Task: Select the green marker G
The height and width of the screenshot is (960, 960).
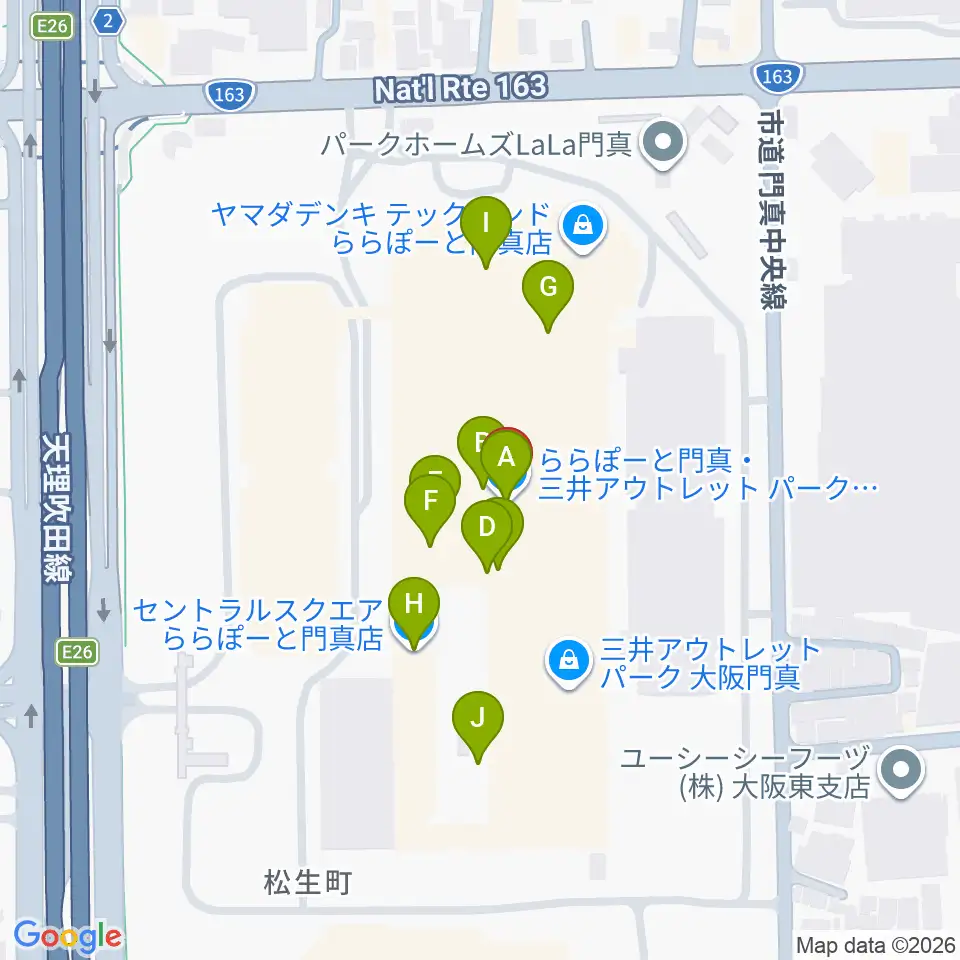Action: 548,293
